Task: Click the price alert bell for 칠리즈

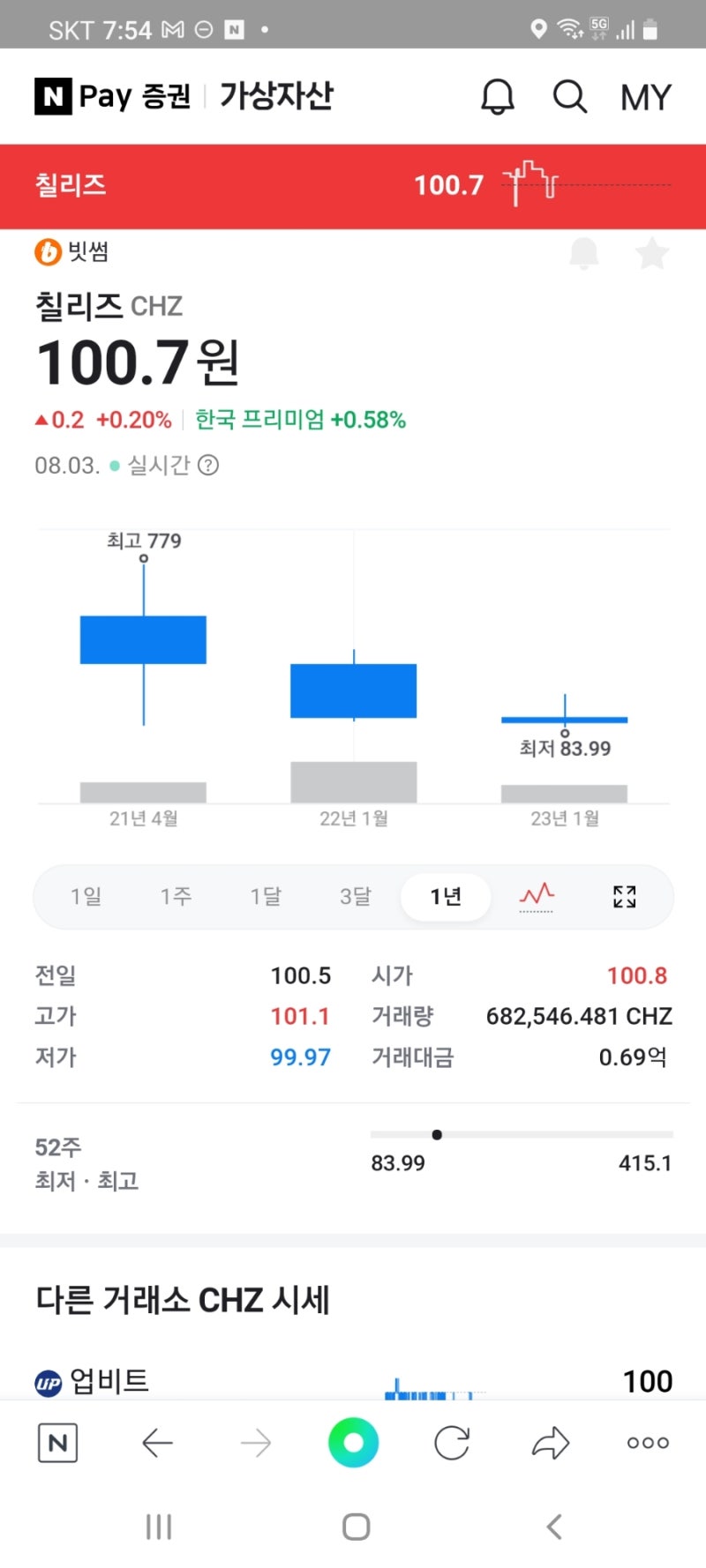Action: [584, 253]
